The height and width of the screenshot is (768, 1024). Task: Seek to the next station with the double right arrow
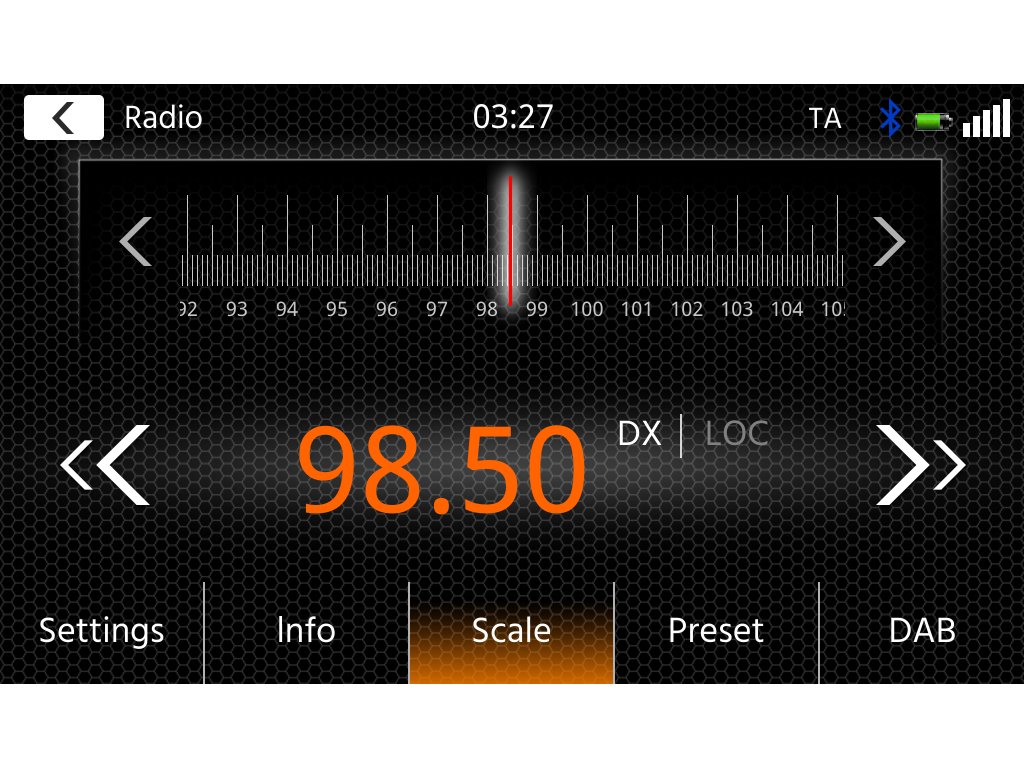point(920,465)
